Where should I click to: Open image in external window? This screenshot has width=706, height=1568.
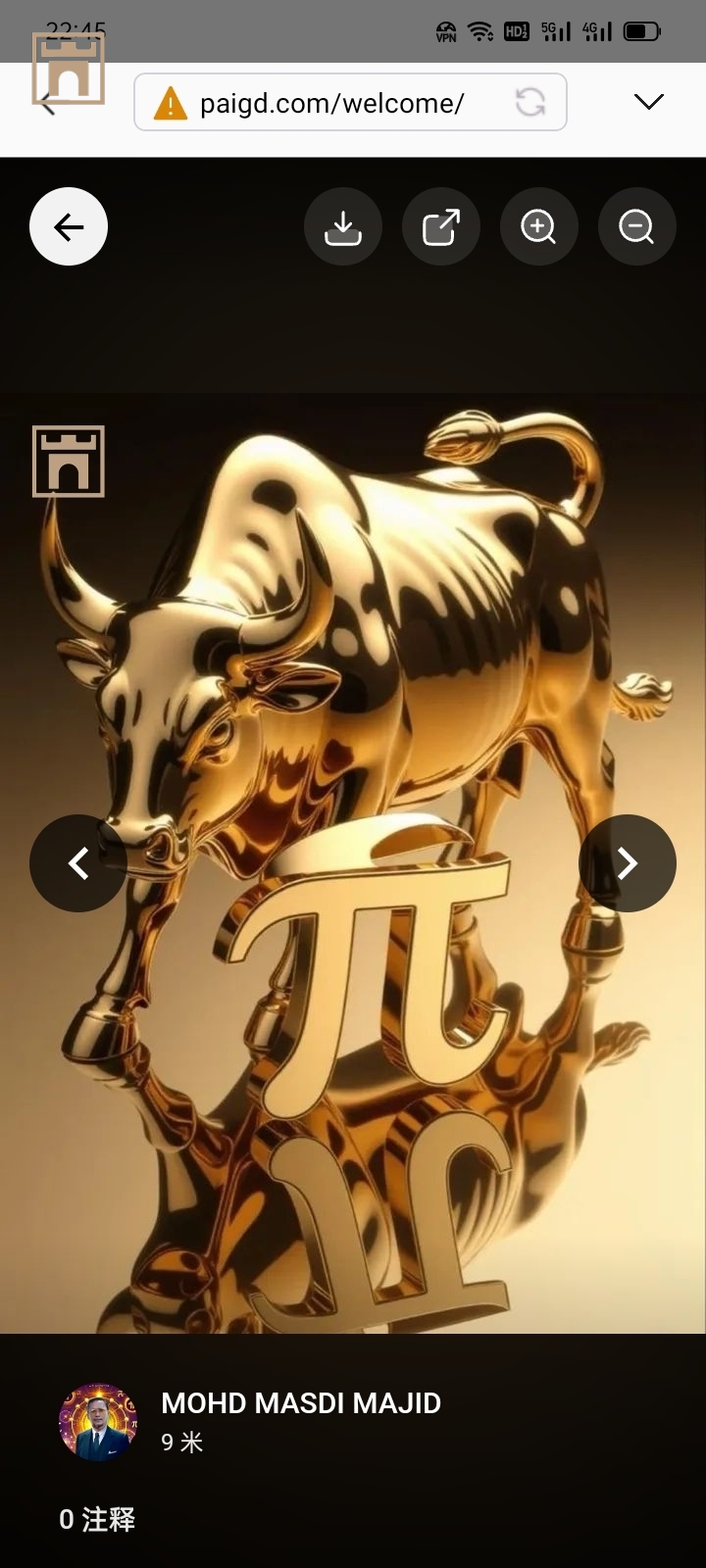point(441,227)
